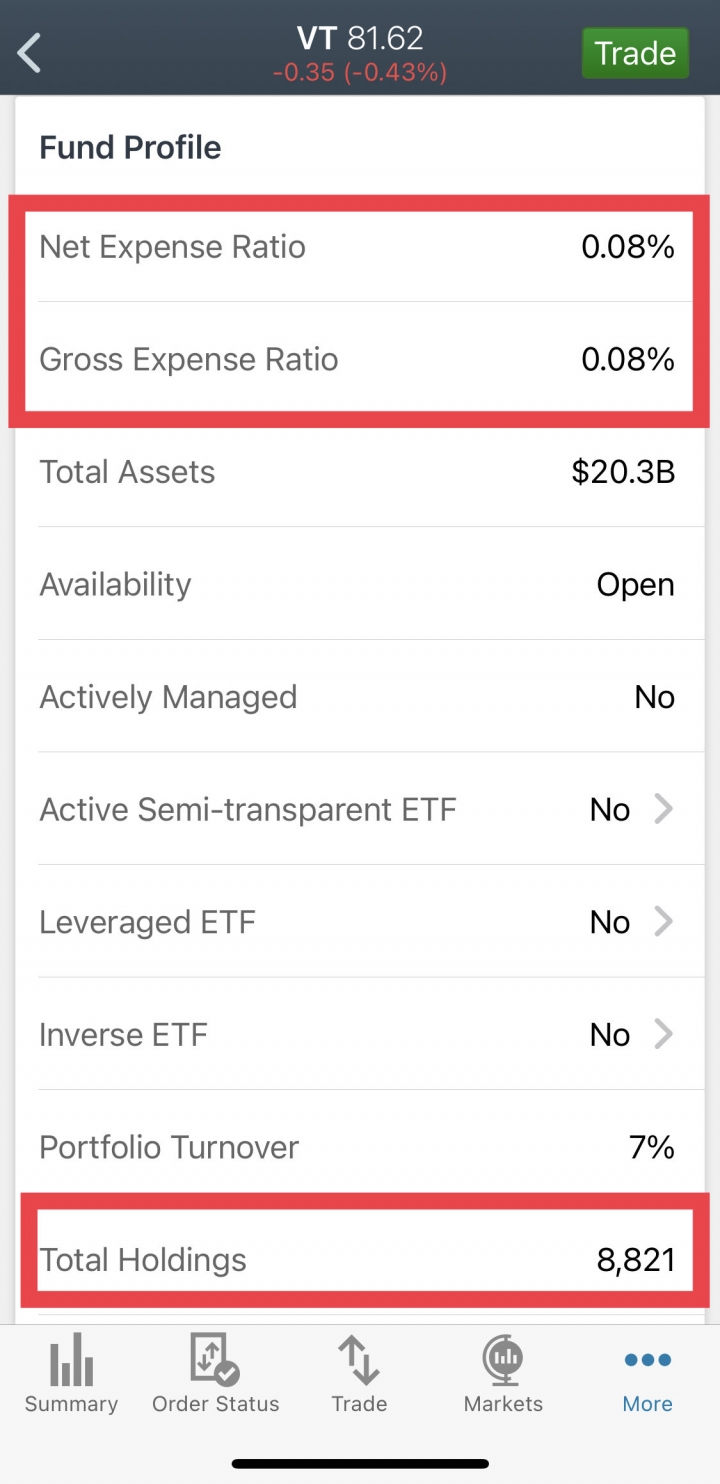Go back with the top-left arrow

click(x=30, y=52)
